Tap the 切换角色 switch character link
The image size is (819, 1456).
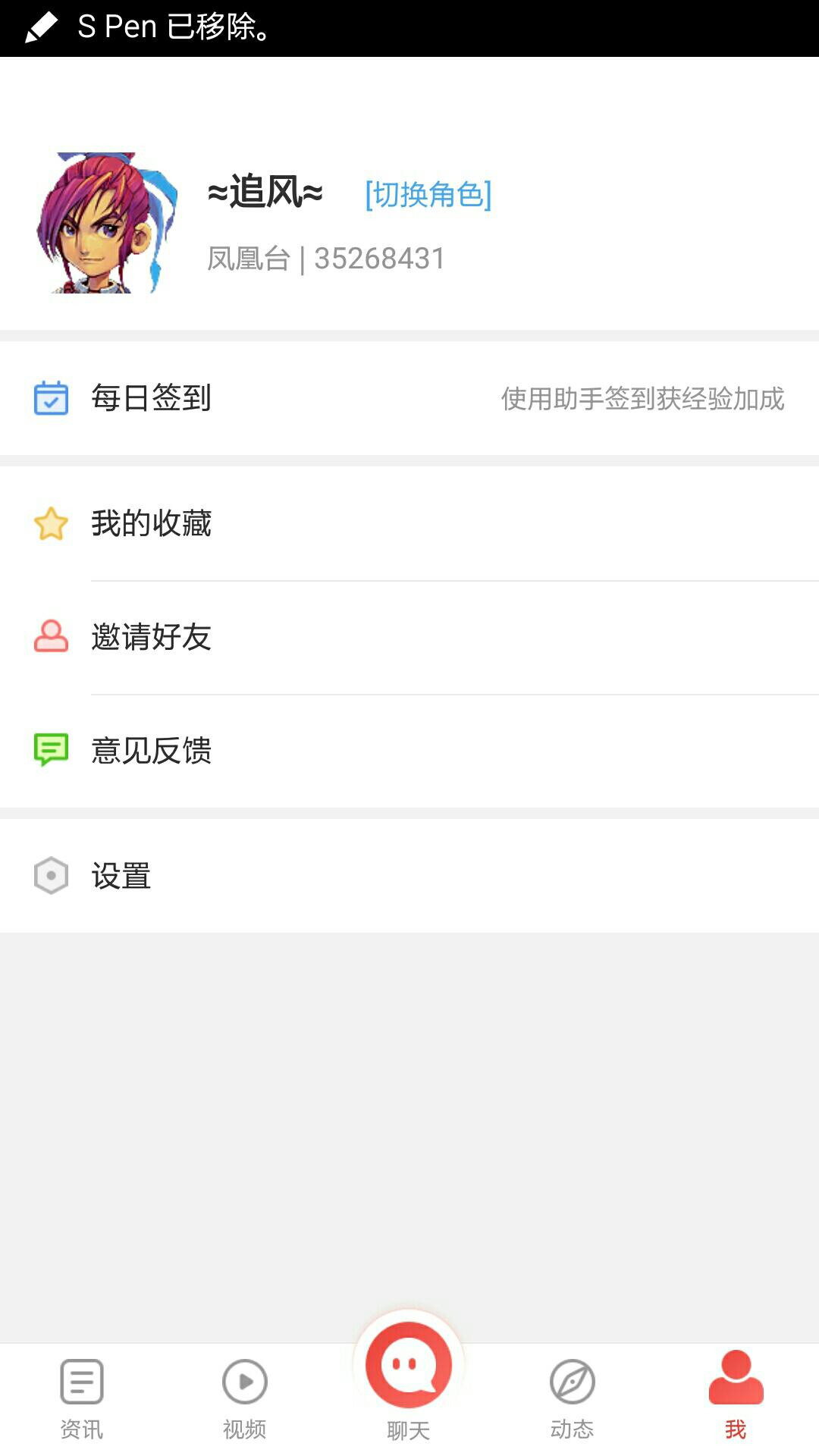[x=428, y=194]
